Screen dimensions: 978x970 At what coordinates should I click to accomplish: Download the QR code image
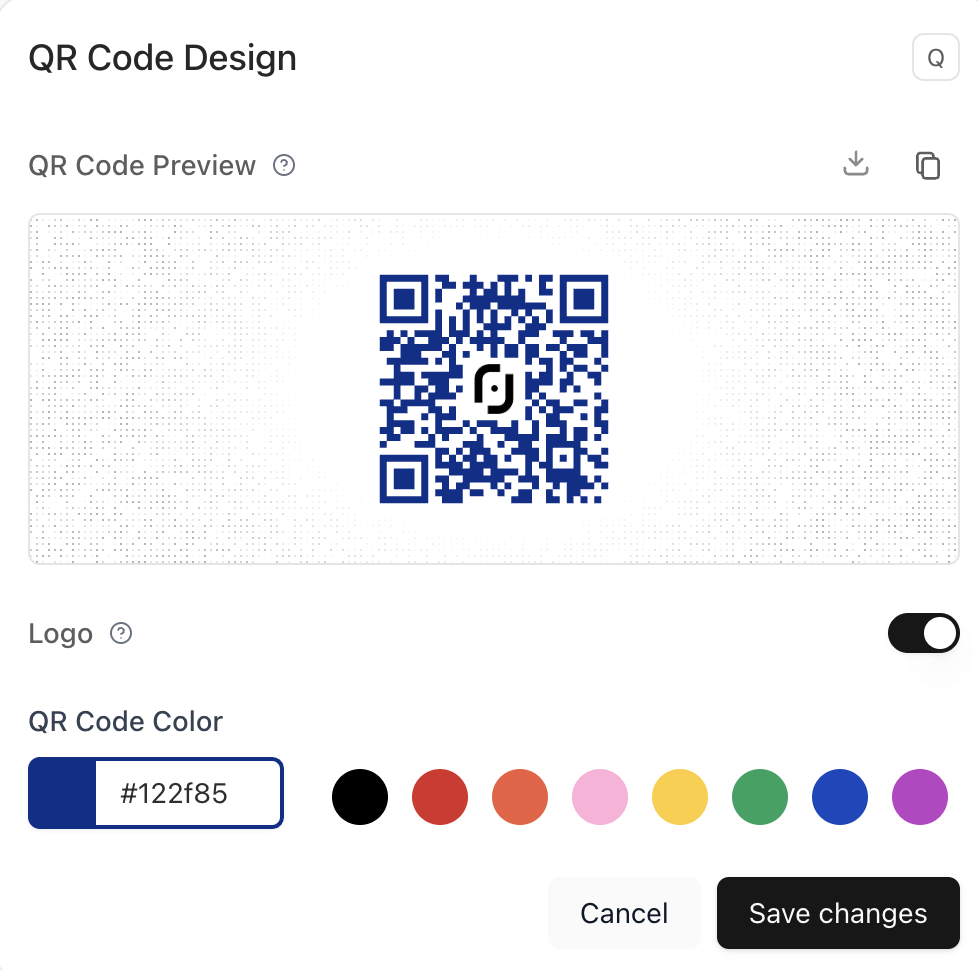click(855, 164)
